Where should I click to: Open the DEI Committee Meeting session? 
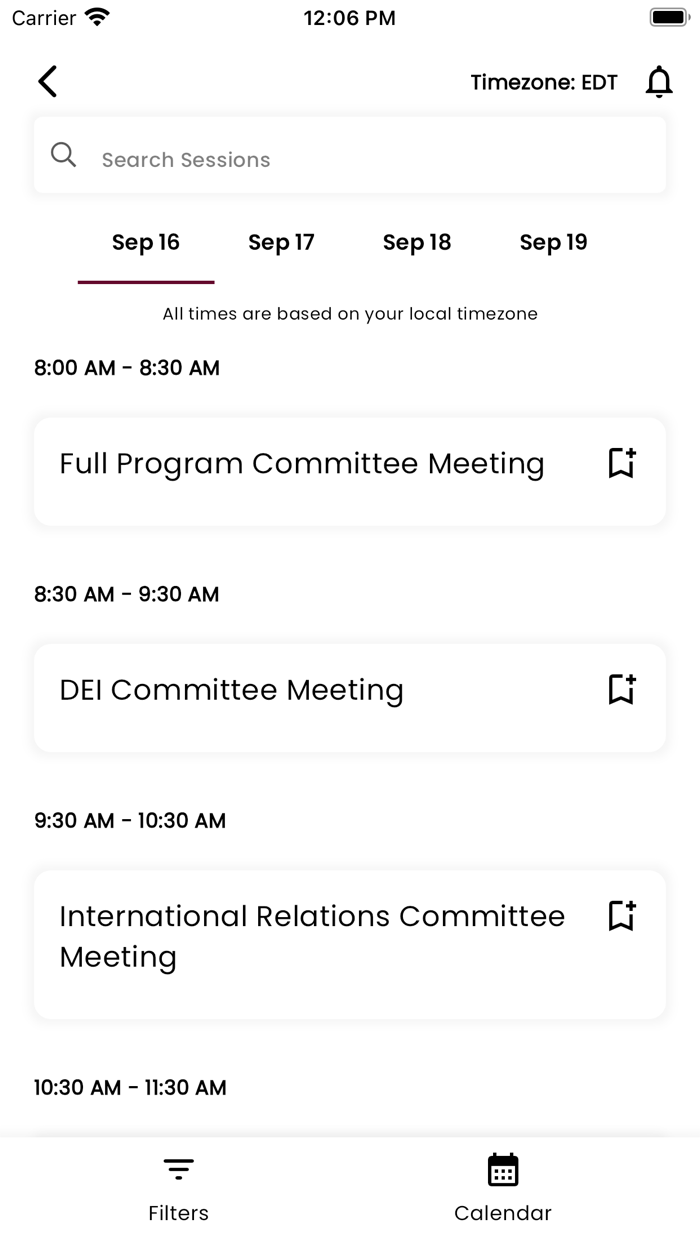232,690
